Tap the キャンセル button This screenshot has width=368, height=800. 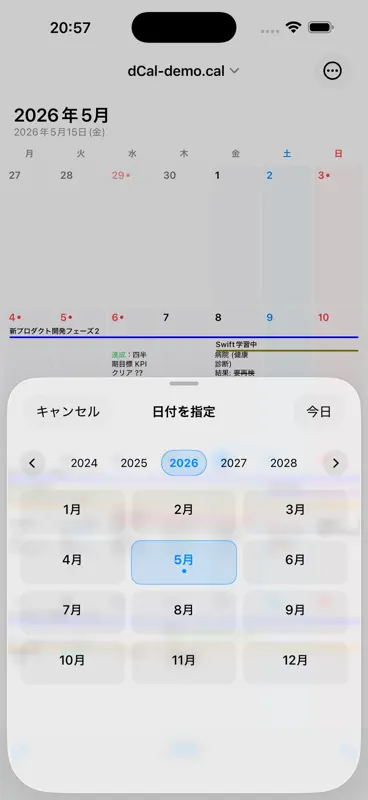coord(67,412)
